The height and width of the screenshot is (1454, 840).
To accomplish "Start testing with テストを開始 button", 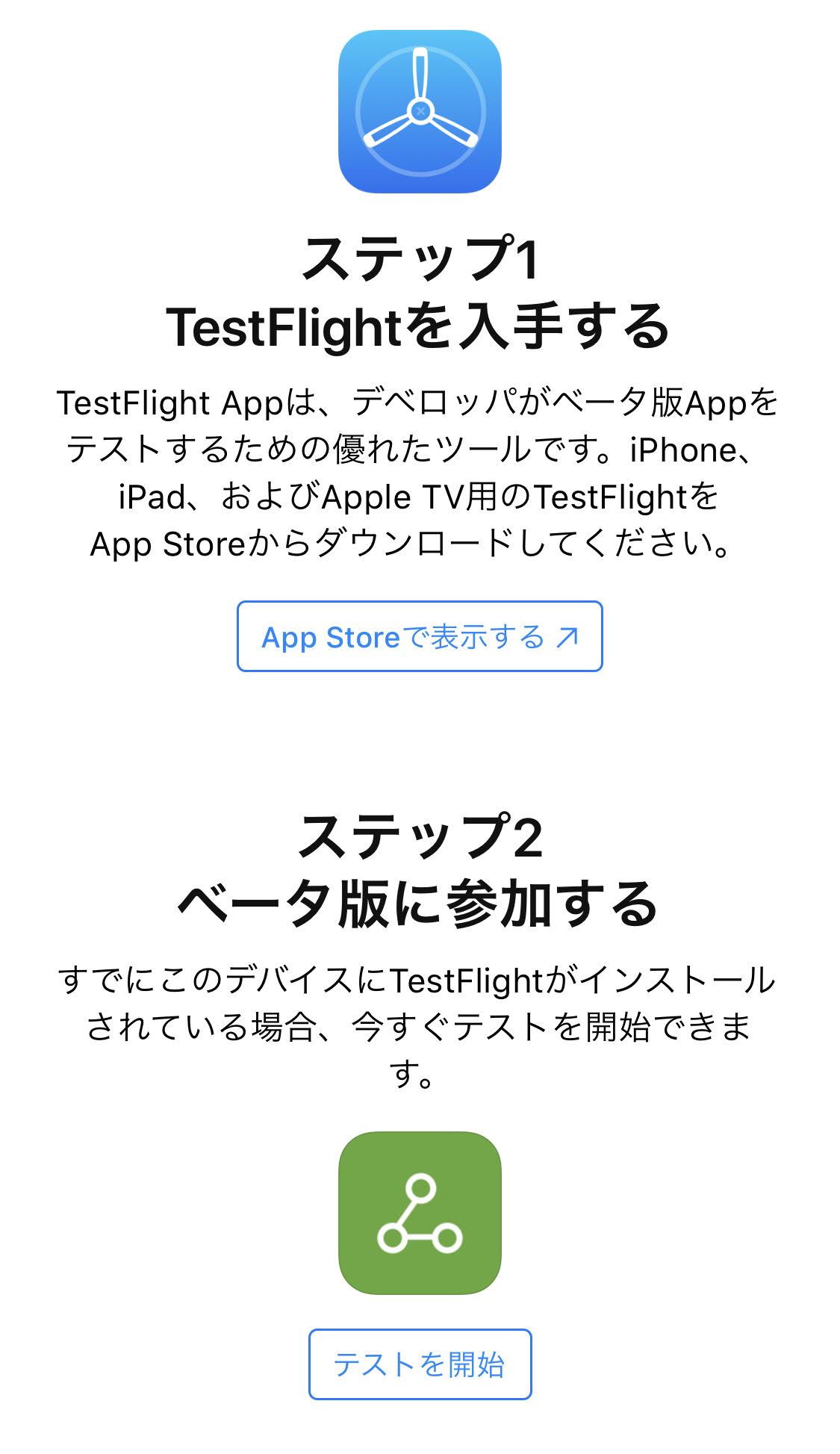I will 420,1364.
